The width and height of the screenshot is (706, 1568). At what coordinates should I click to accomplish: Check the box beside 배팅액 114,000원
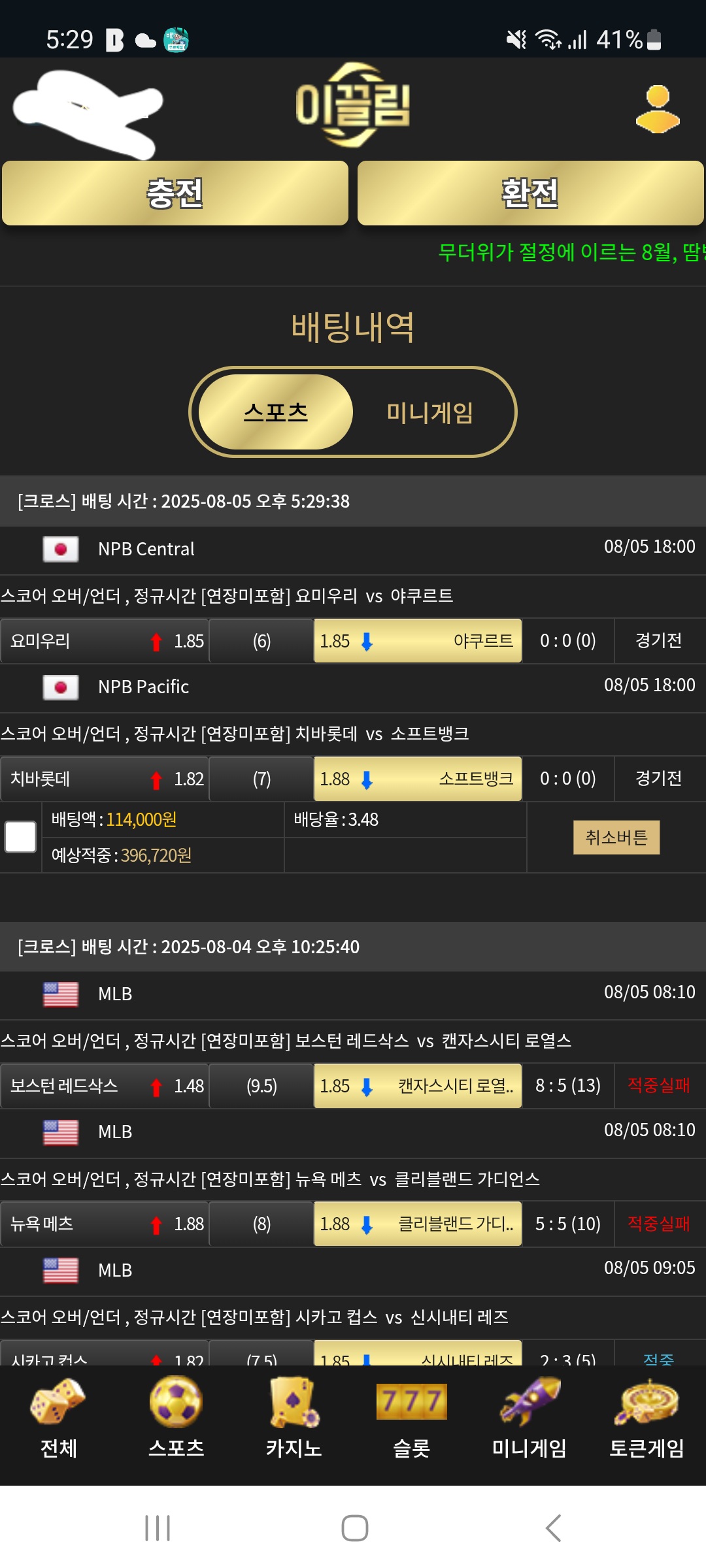20,837
